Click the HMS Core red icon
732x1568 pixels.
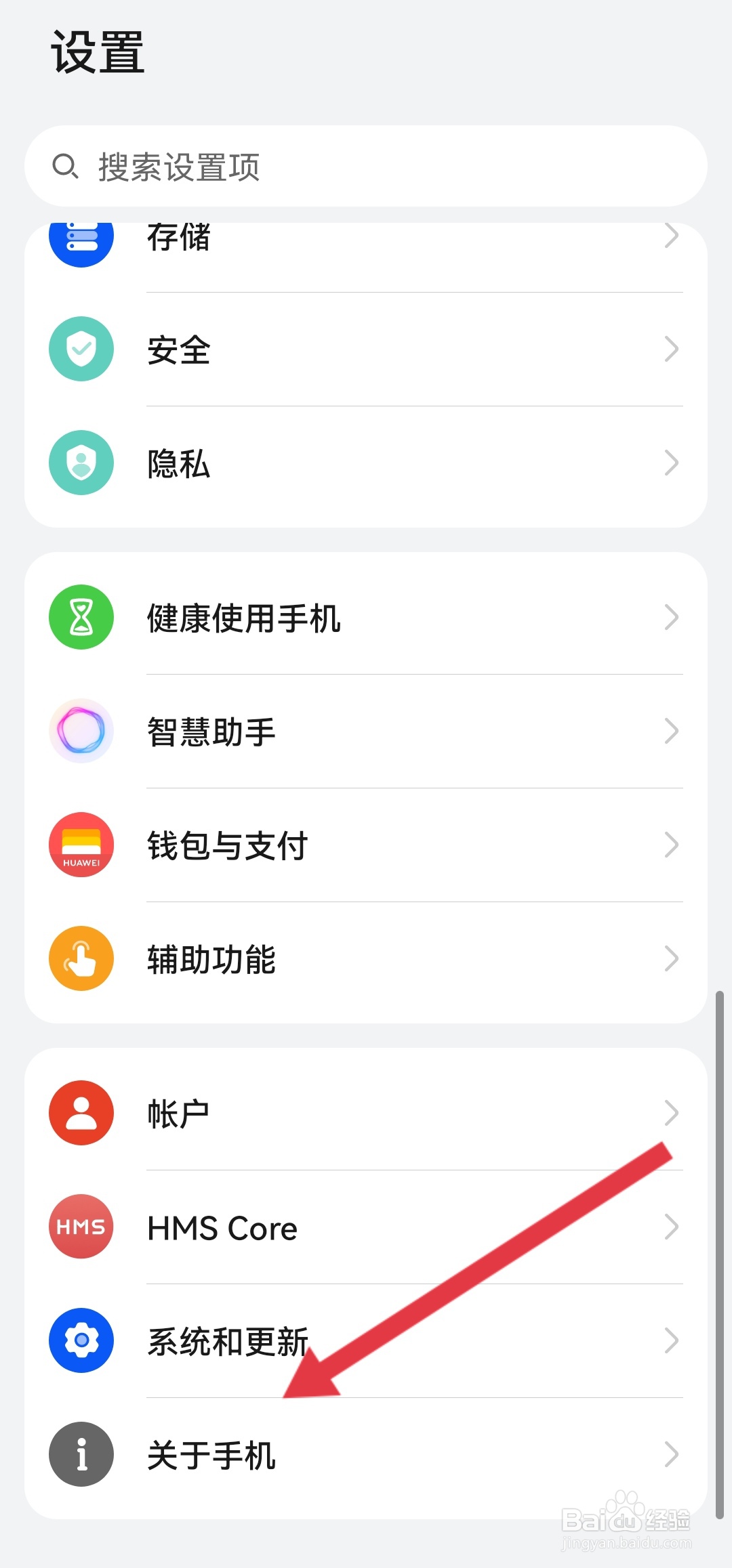tap(81, 1227)
